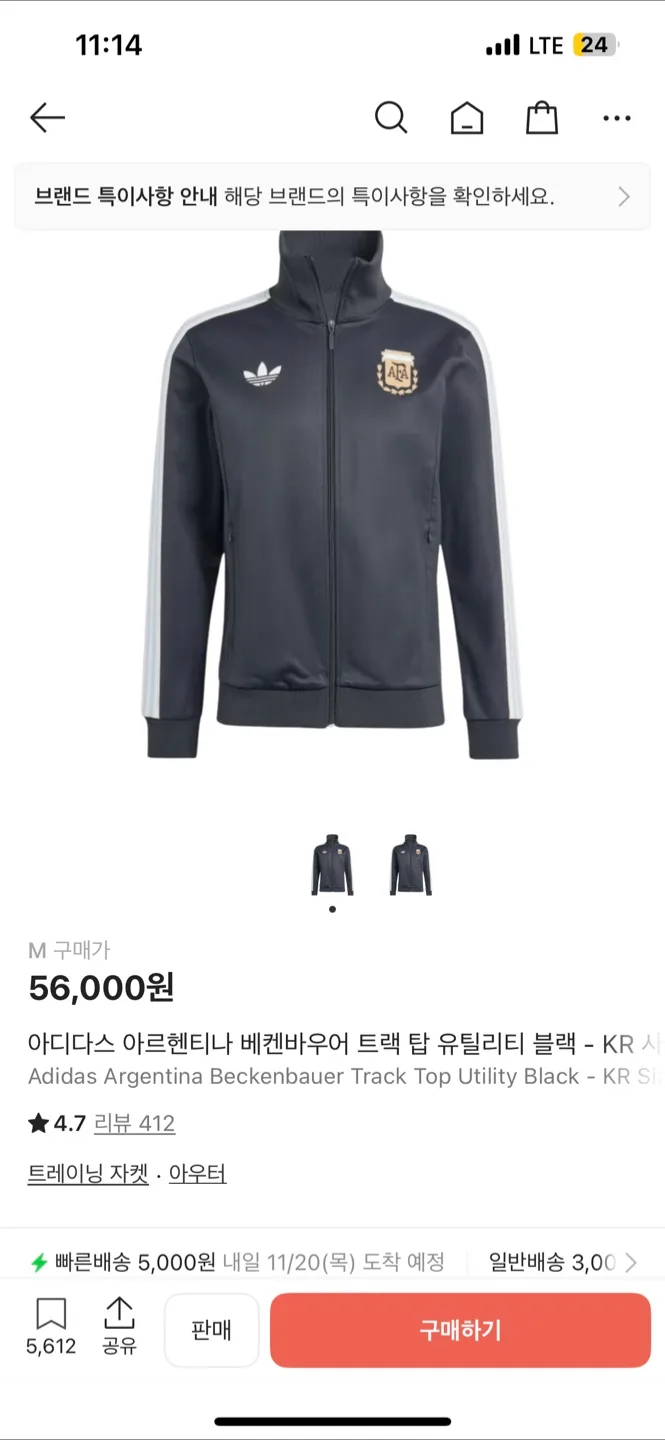Screen dimensions: 665x1440
Task: Open the shopping bag
Action: [542, 118]
